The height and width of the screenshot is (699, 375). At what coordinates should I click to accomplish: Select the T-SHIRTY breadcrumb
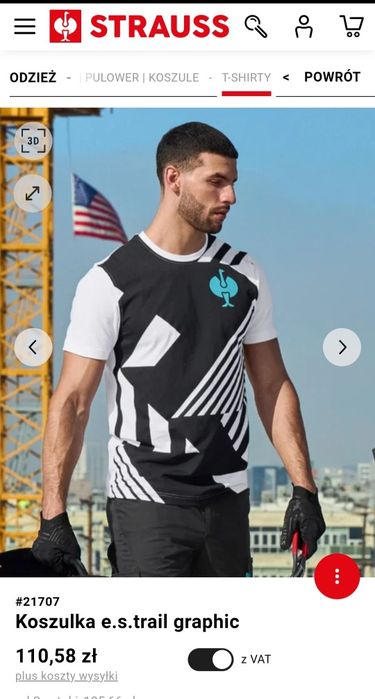tap(247, 78)
